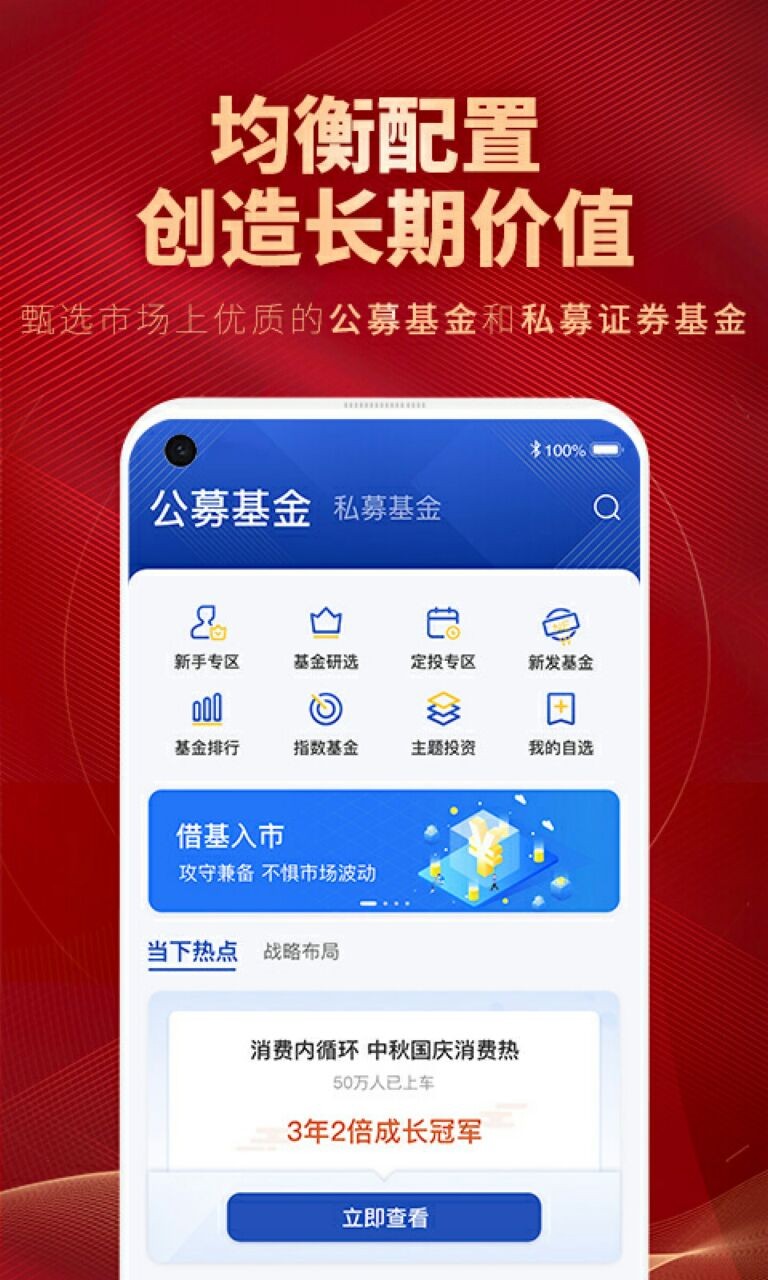Switch to the 当下热点 tab

point(191,953)
